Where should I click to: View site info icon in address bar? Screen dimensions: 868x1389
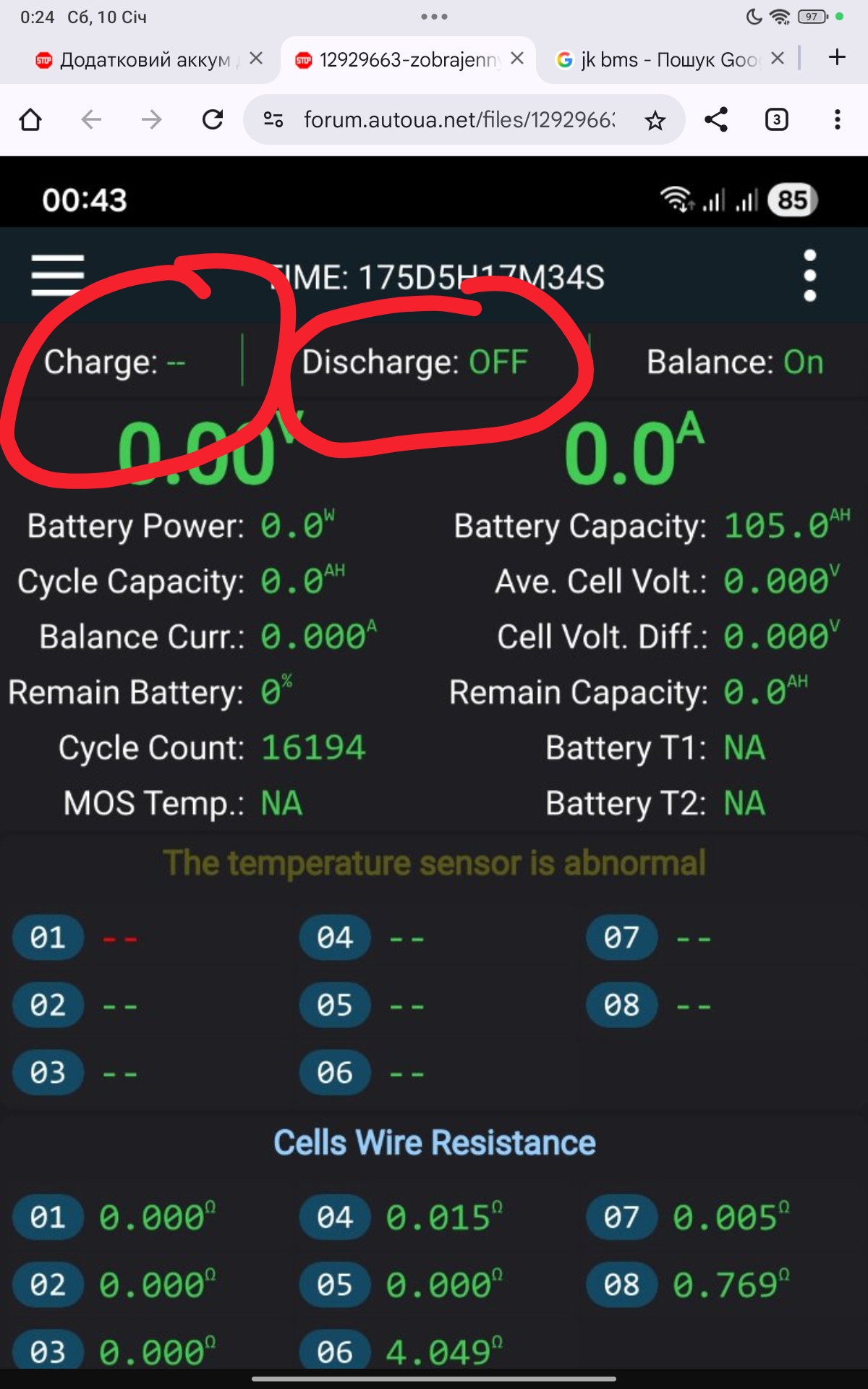[273, 119]
